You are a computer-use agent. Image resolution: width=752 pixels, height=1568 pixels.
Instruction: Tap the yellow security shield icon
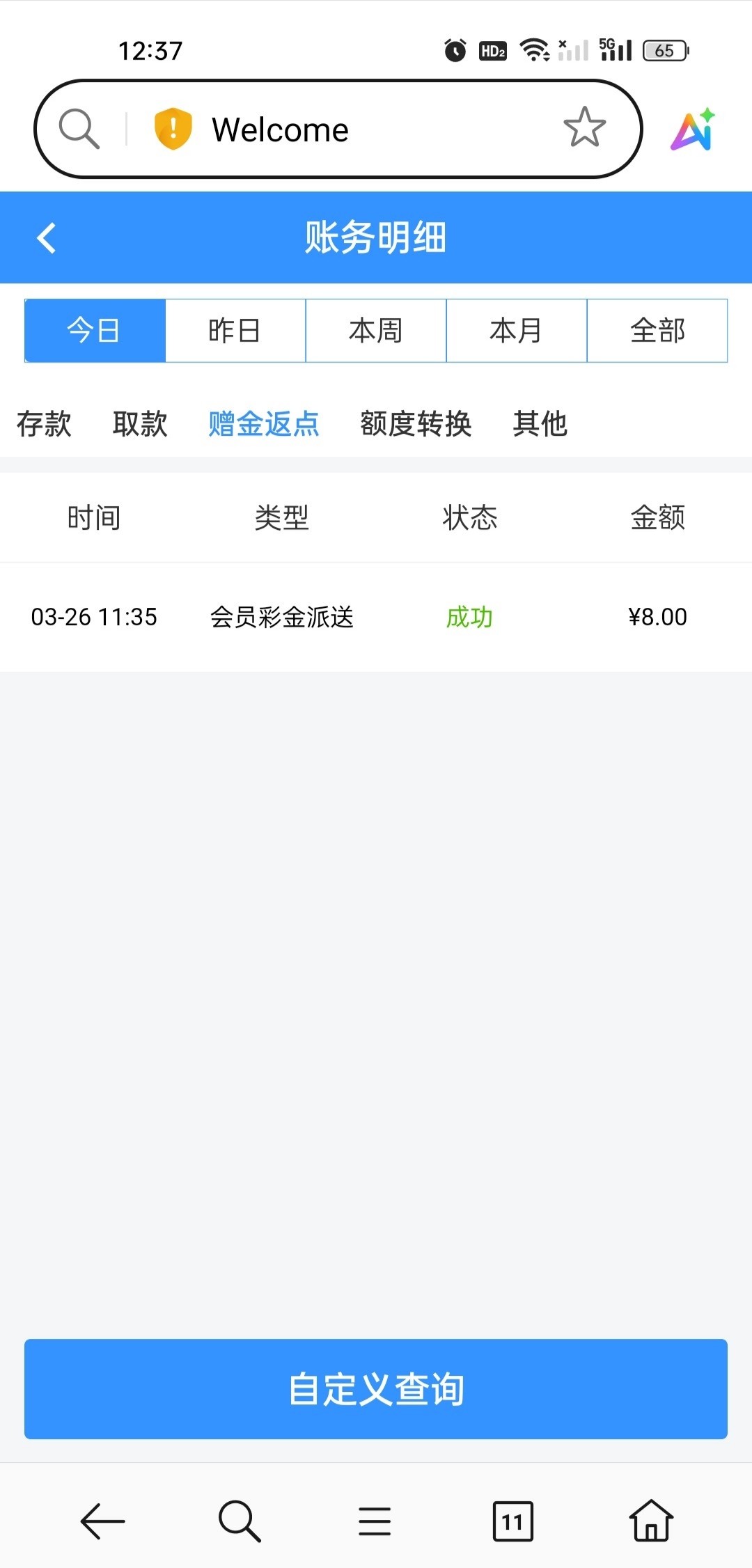coord(173,129)
